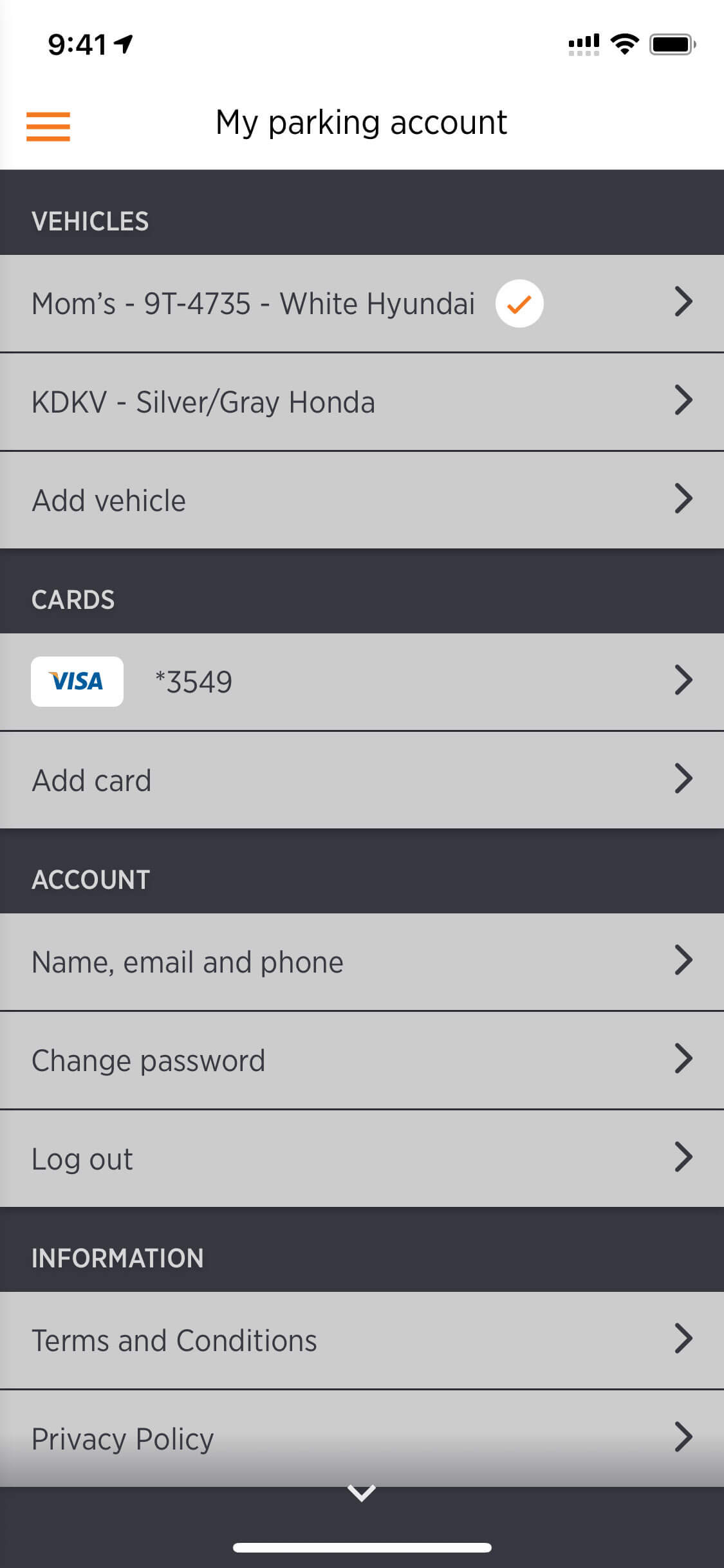Open the hamburger menu

point(48,126)
